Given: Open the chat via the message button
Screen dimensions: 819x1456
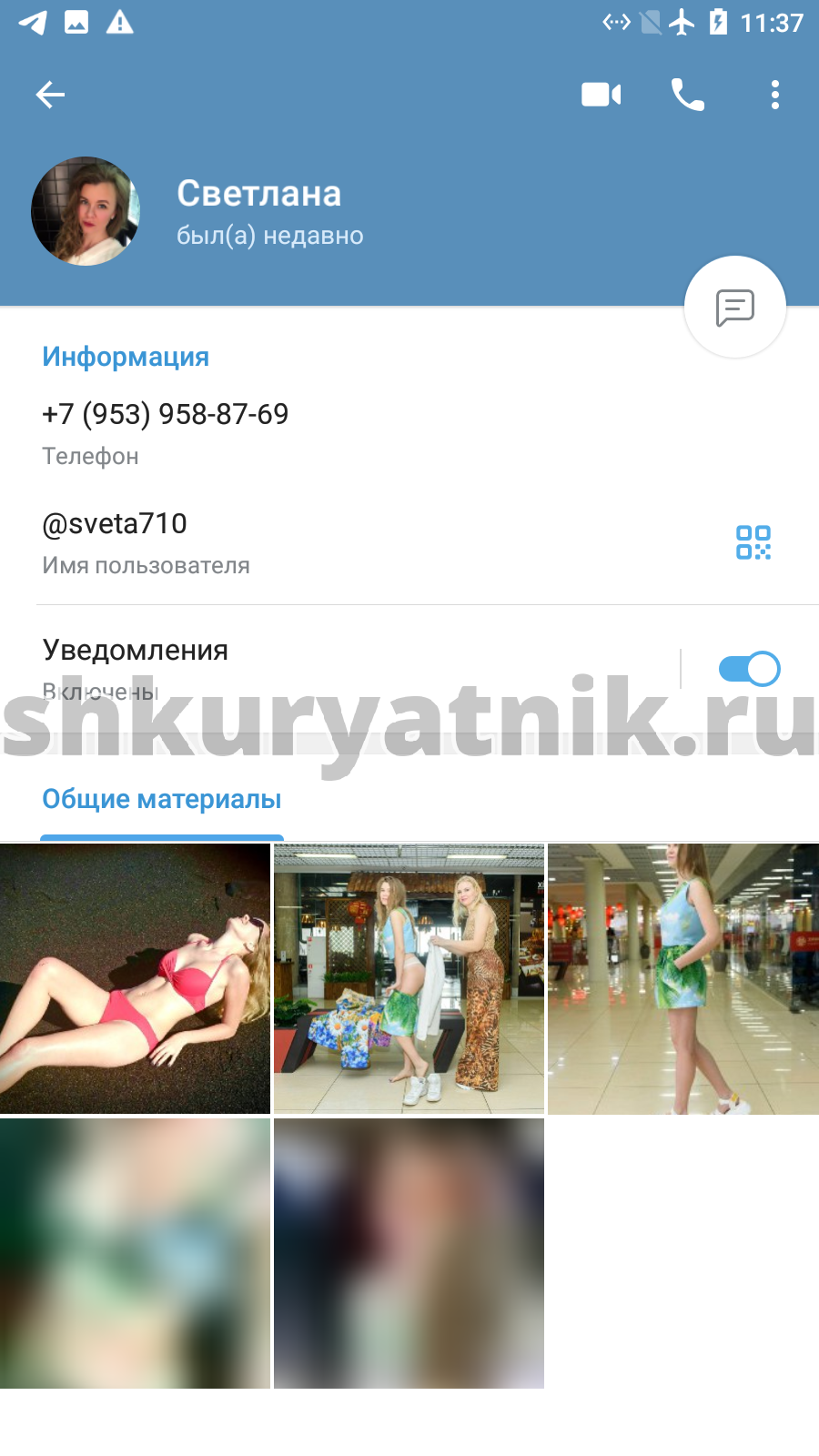Looking at the screenshot, I should coord(735,308).
